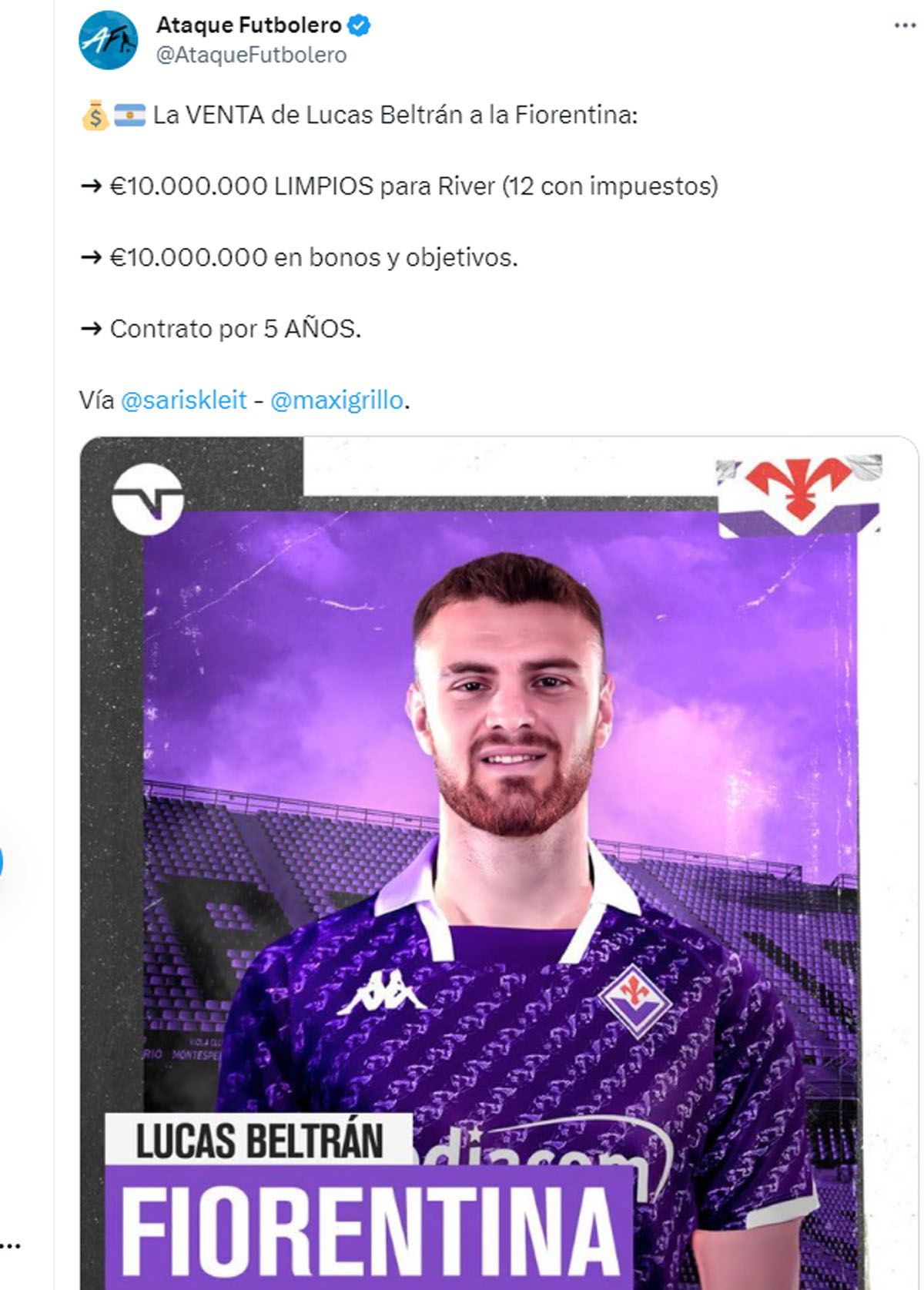The width and height of the screenshot is (924, 1290).
Task: Open the tweet's three-dot overflow menu
Action: tap(904, 26)
